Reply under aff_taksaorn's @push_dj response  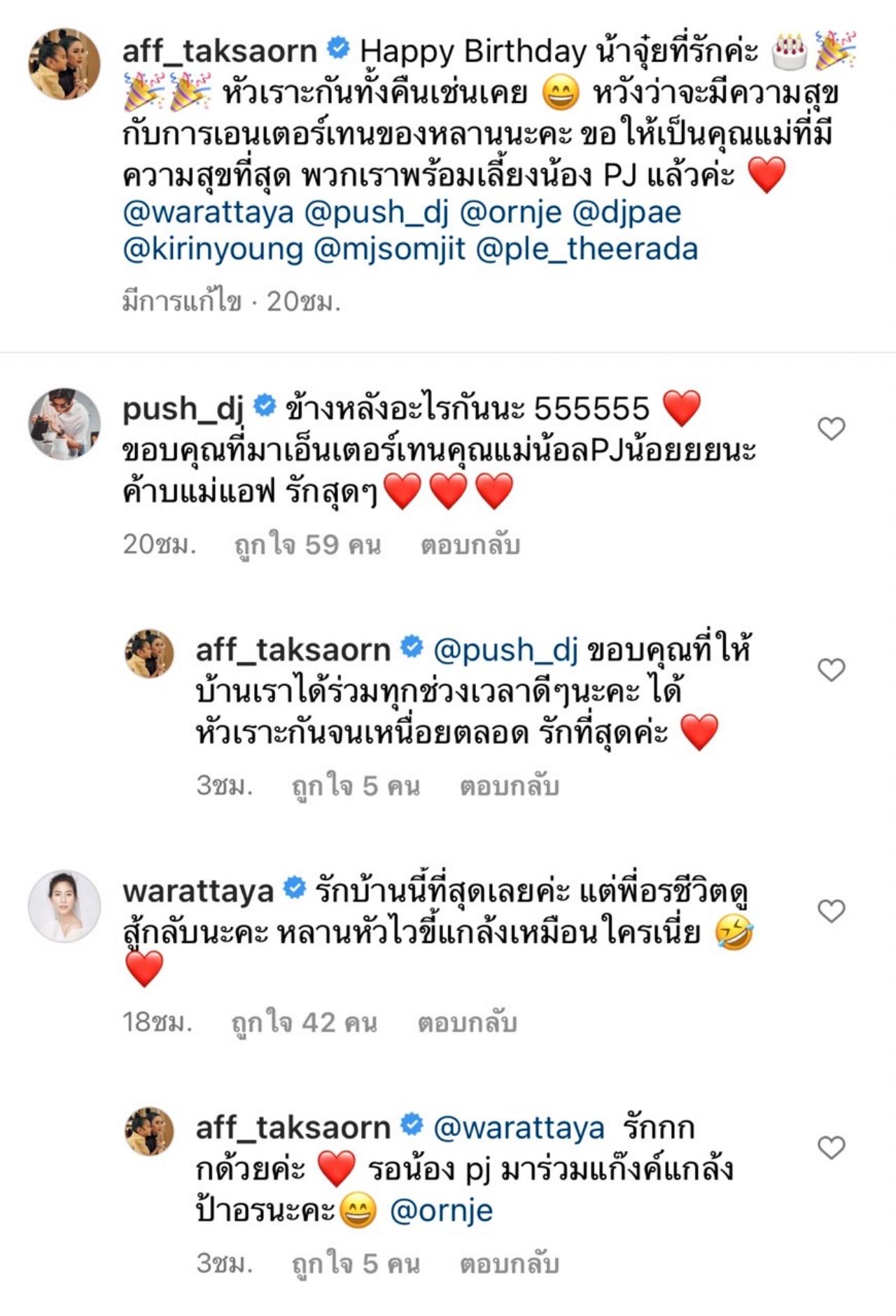pyautogui.click(x=509, y=786)
